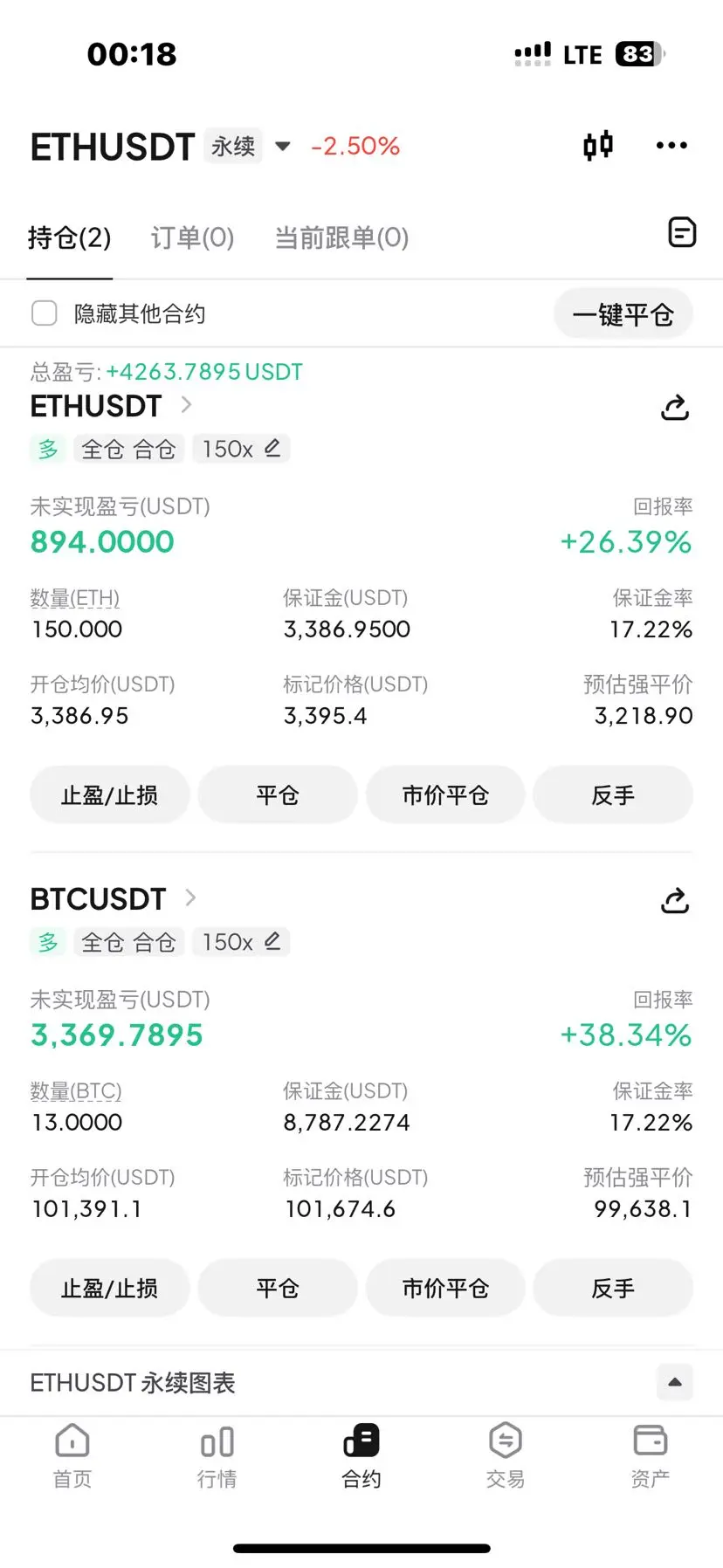Open the ETHUSDT pair dropdown
Viewport: 723px width, 1568px height.
click(282, 146)
